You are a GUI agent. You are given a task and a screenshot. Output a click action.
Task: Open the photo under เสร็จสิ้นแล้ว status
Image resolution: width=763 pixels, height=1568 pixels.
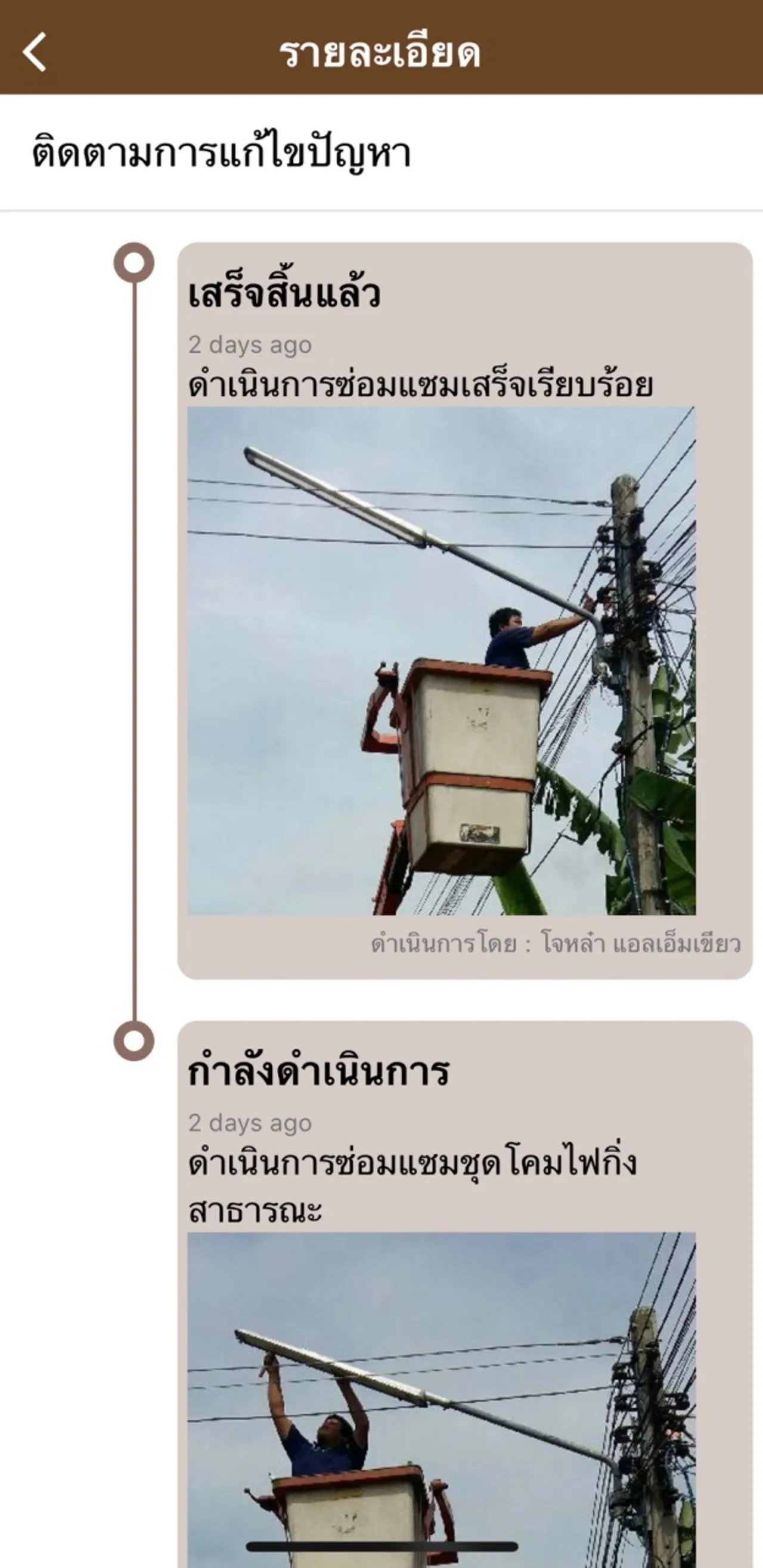pos(441,661)
